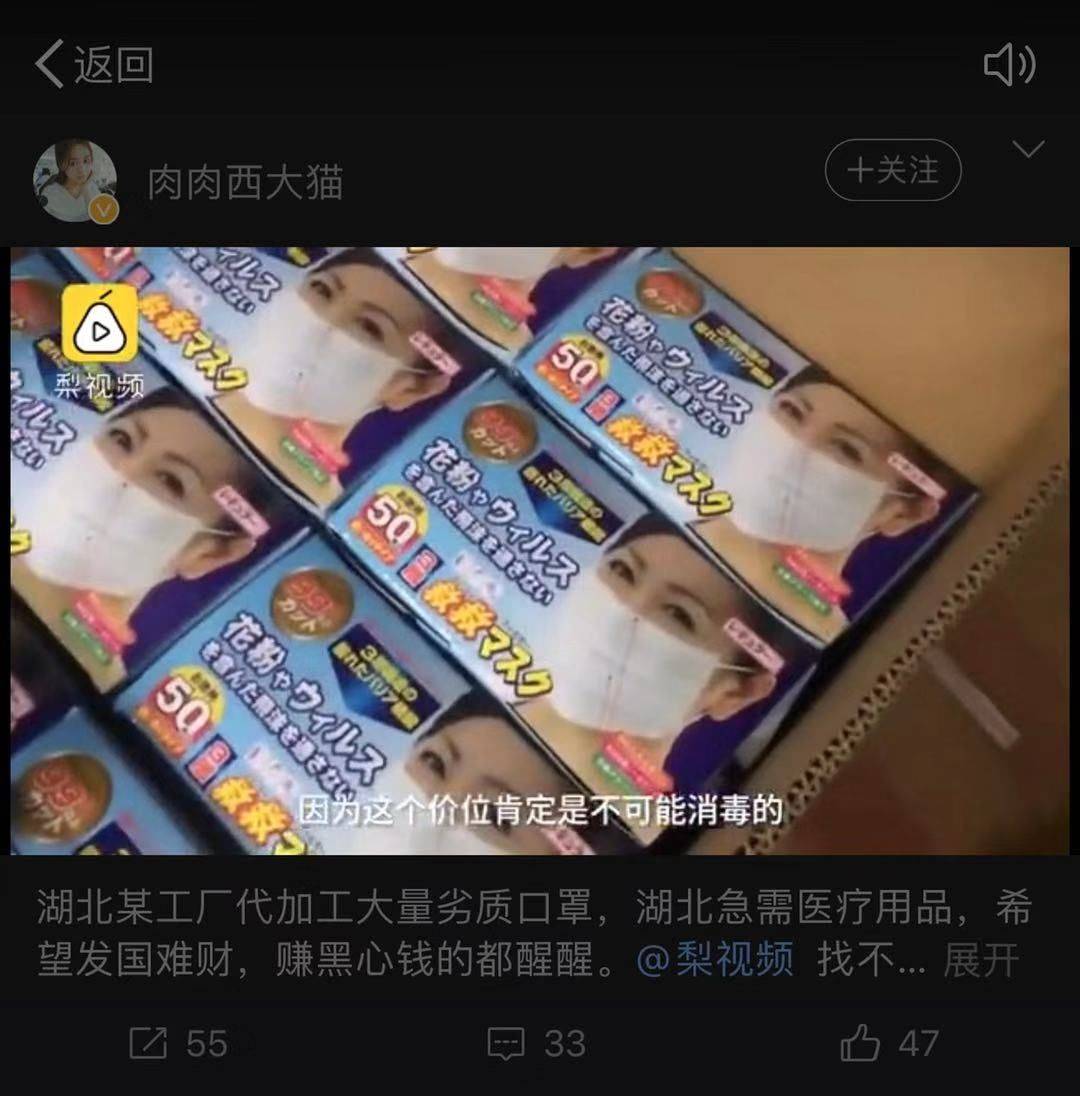
Task: Open 肉肉西大猫 username
Action: point(246,183)
